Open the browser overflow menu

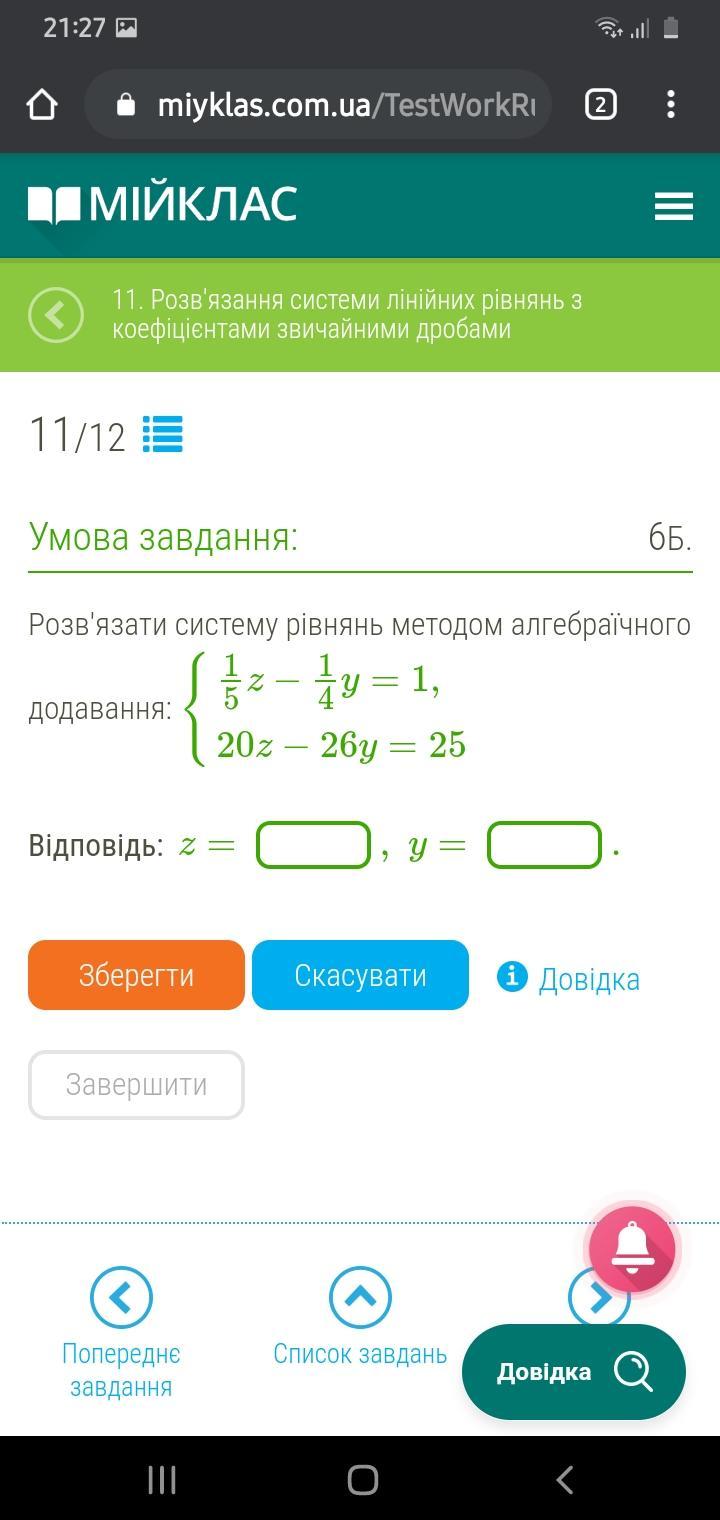(671, 104)
